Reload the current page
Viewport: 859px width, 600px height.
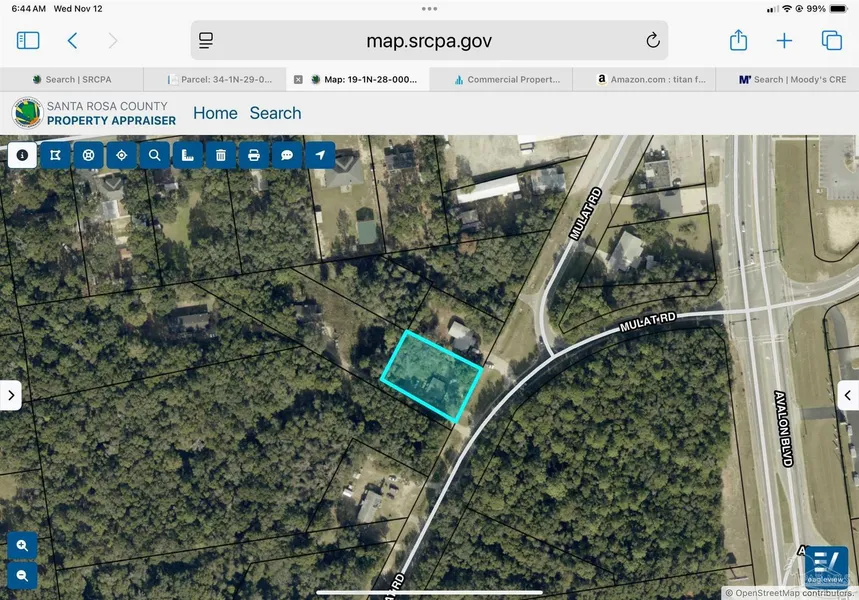coord(653,41)
